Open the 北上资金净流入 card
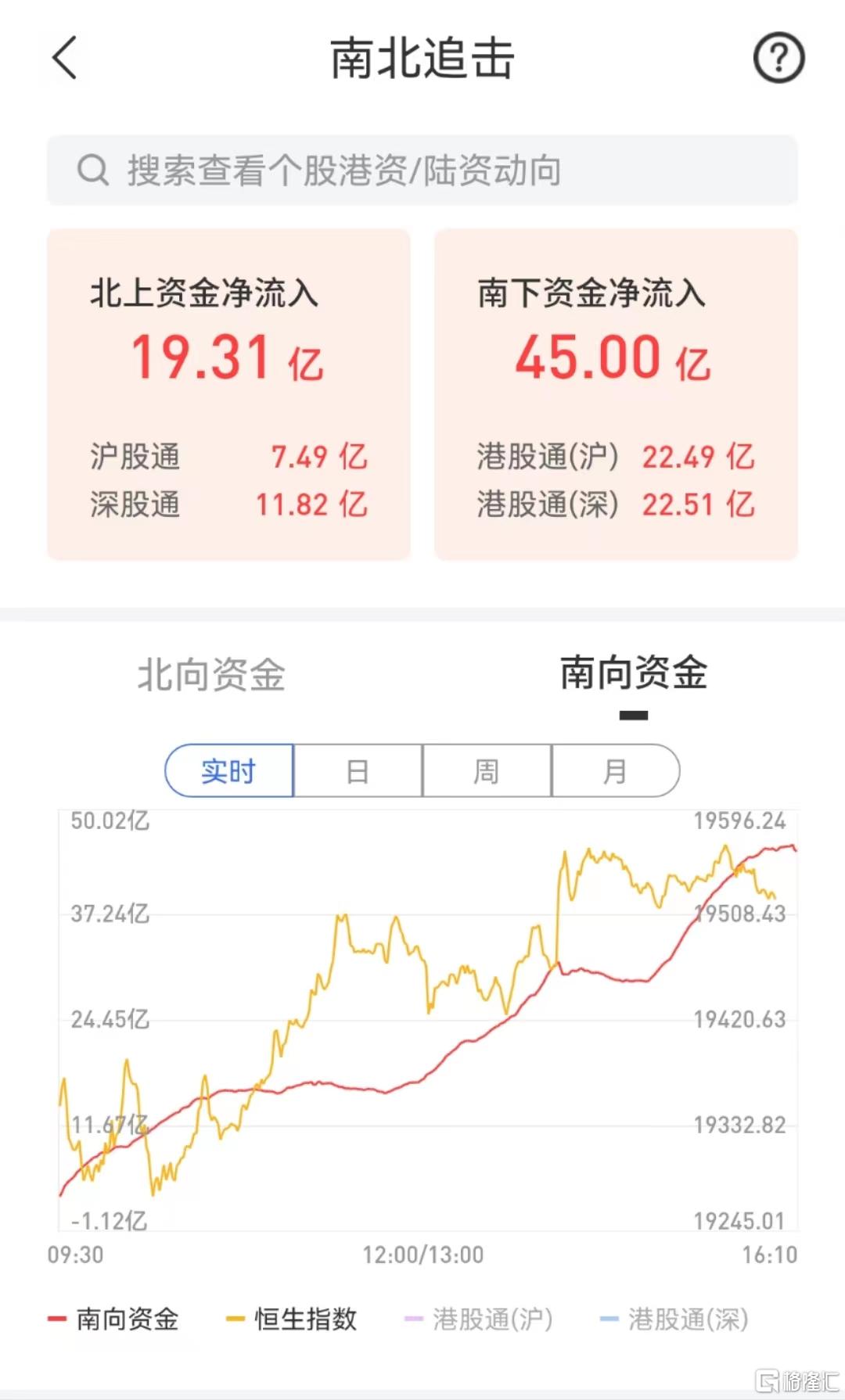This screenshot has height=1400, width=845. point(228,394)
